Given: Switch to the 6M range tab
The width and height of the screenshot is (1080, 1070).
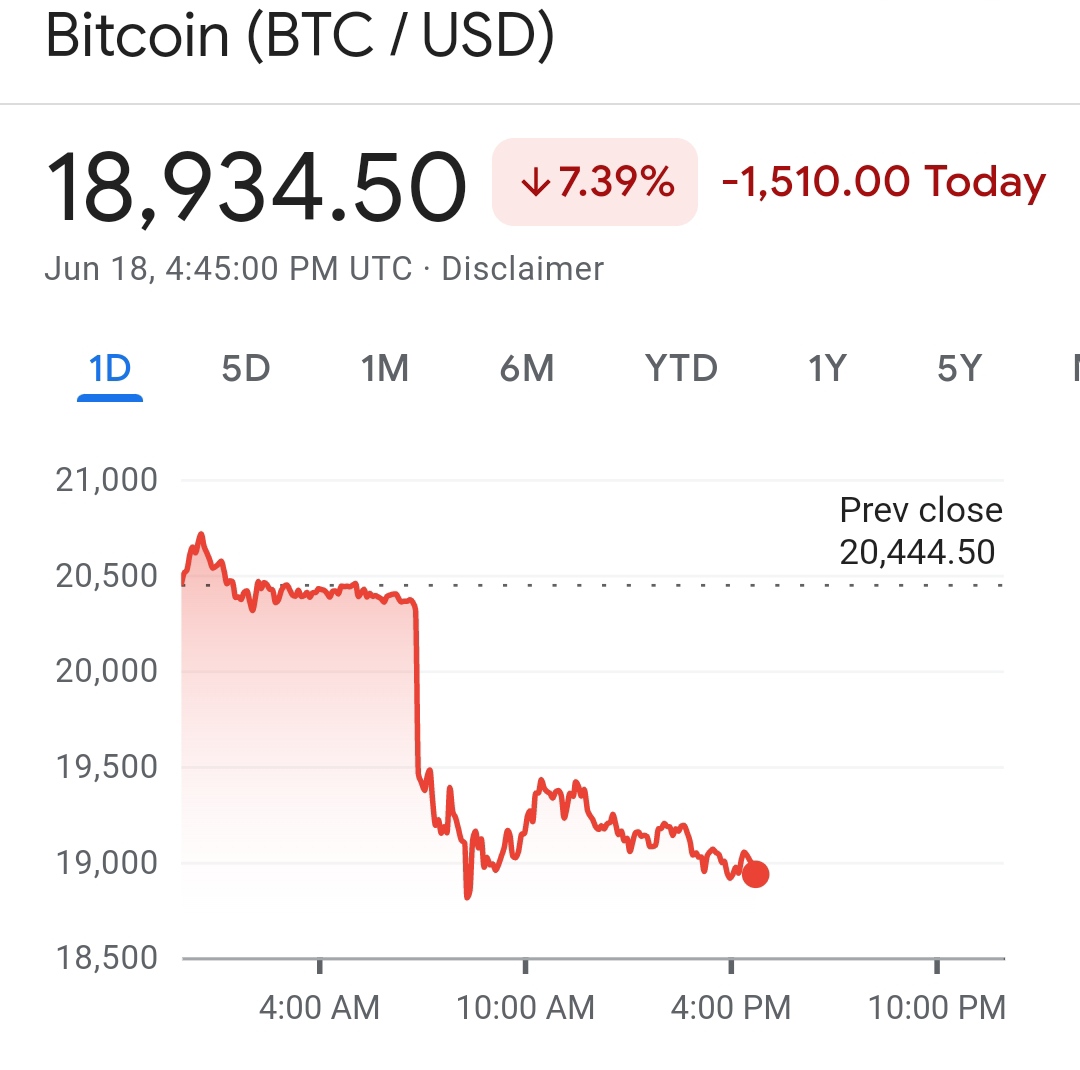Looking at the screenshot, I should pyautogui.click(x=527, y=369).
